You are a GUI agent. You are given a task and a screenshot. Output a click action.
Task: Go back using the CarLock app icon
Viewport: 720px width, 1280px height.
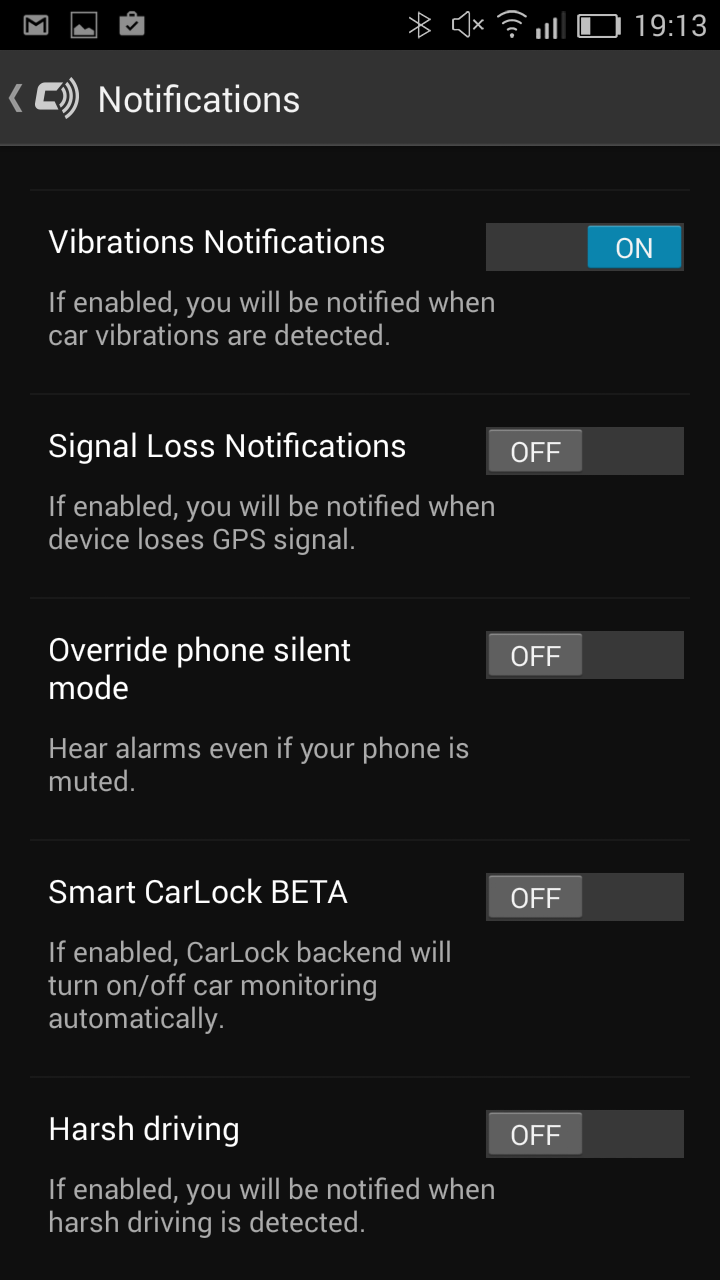45,98
